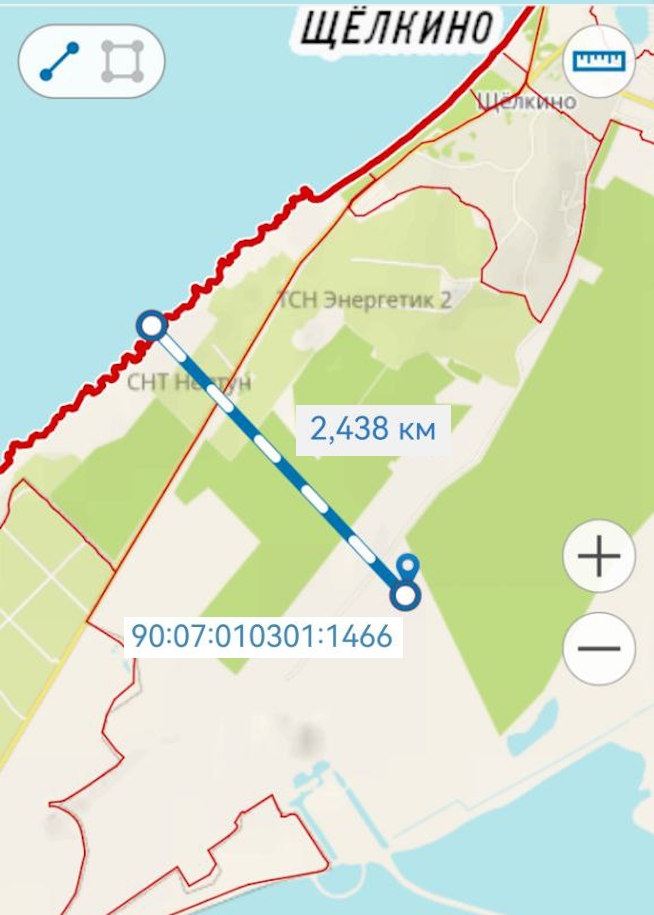Viewport: 654px width, 915px height.
Task: Zoom in on the map
Action: tap(599, 556)
